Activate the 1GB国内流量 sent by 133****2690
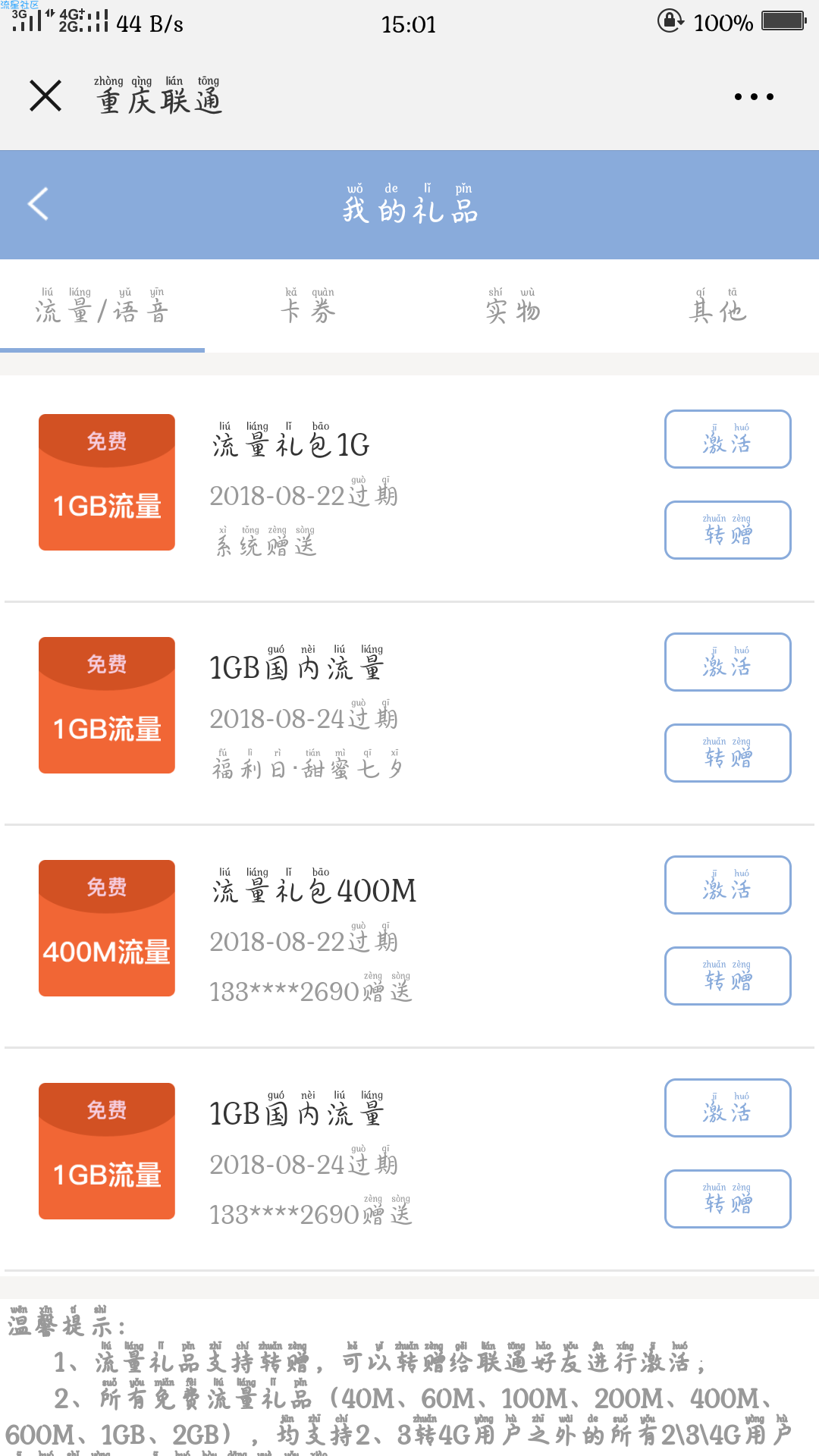819x1456 pixels. pyautogui.click(x=728, y=1108)
